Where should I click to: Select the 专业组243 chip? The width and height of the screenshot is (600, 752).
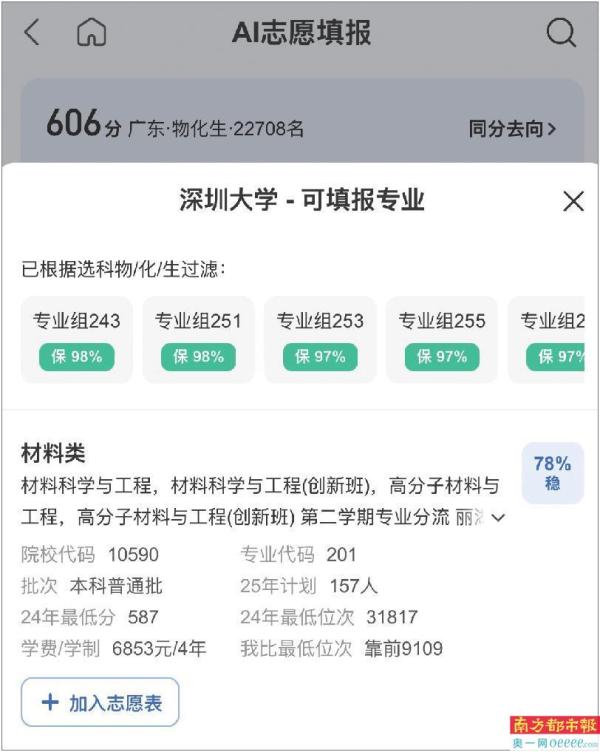pos(77,338)
